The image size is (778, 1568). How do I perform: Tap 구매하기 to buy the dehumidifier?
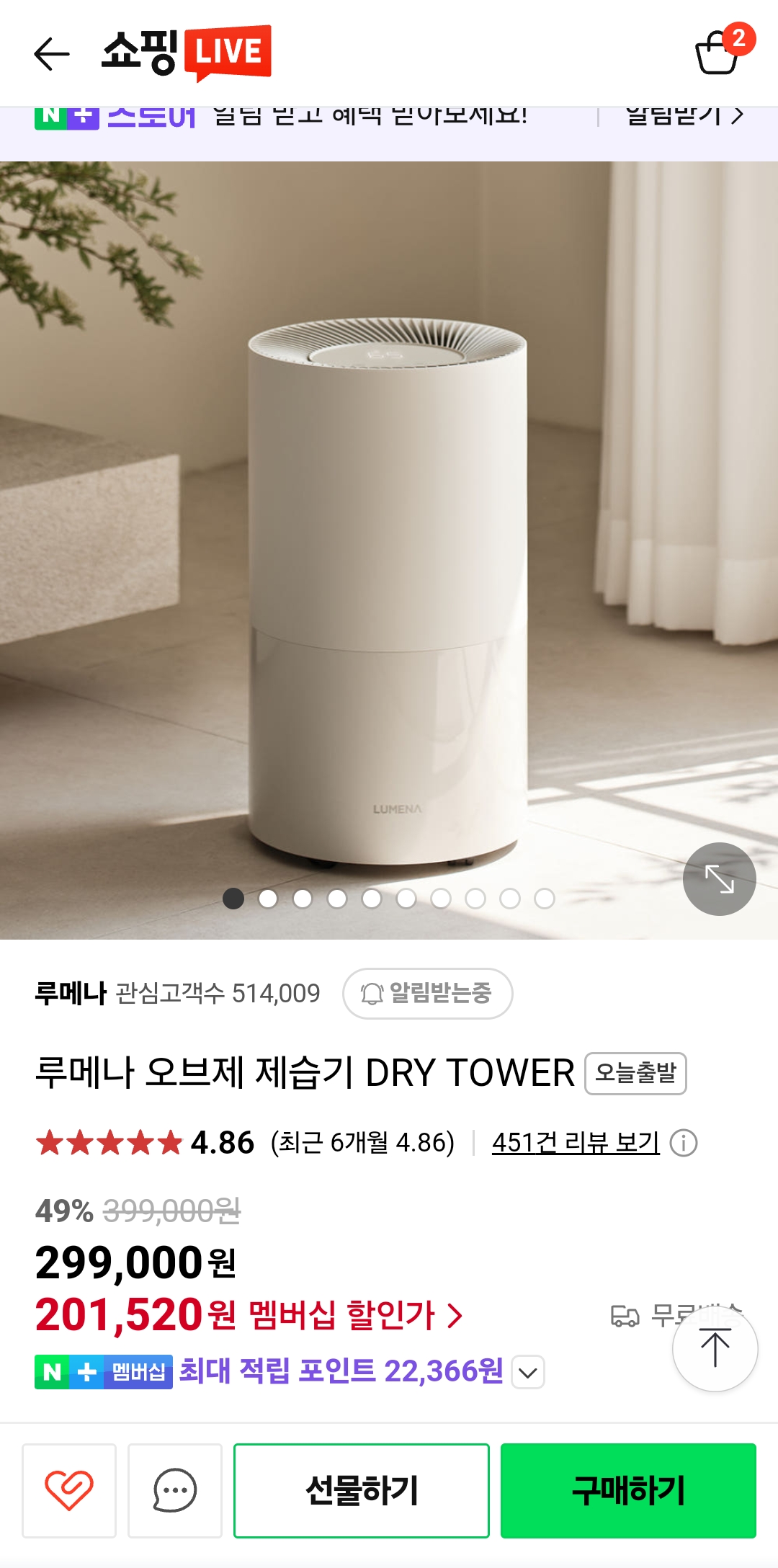pyautogui.click(x=628, y=1490)
